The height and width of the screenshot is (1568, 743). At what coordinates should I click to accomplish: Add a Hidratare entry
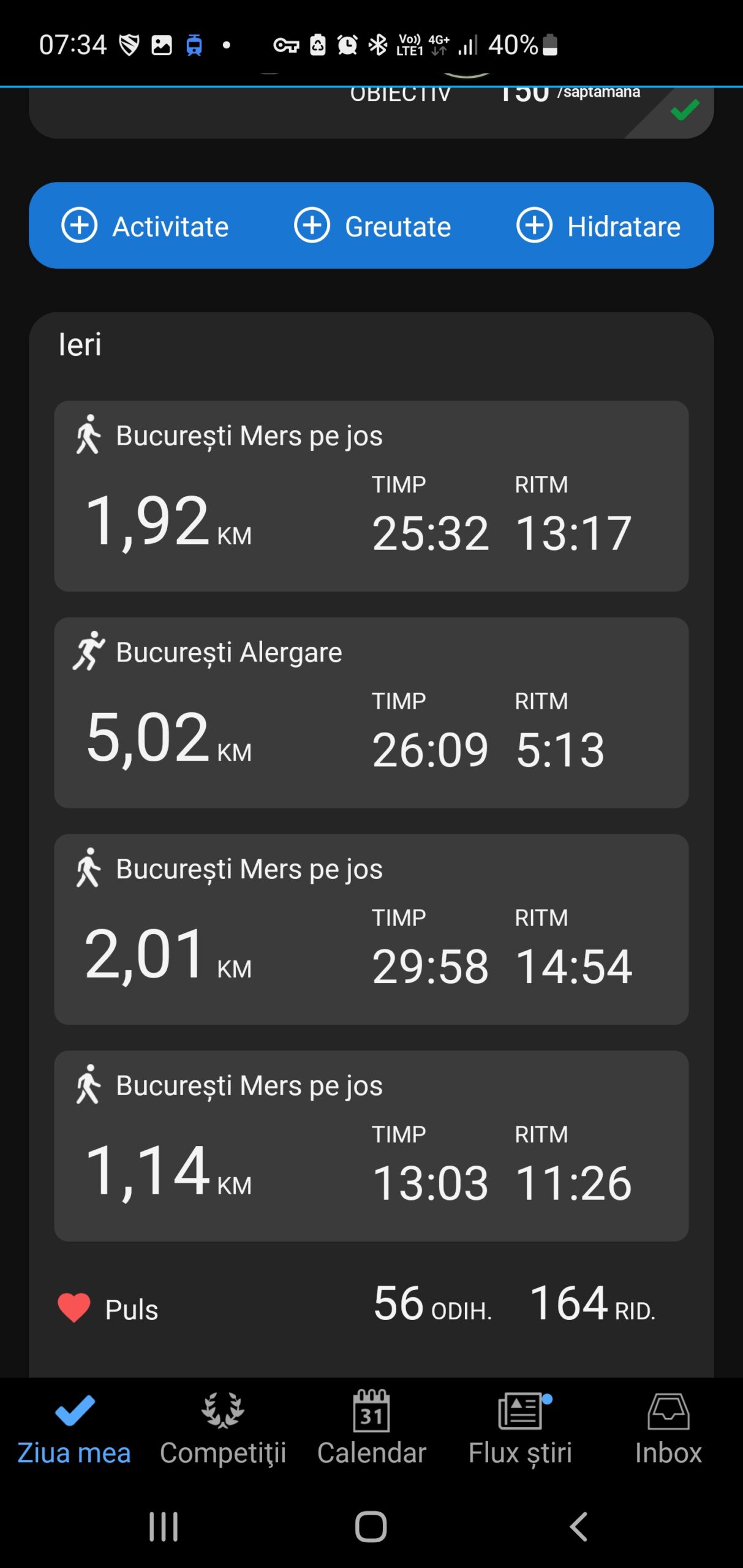click(x=598, y=226)
